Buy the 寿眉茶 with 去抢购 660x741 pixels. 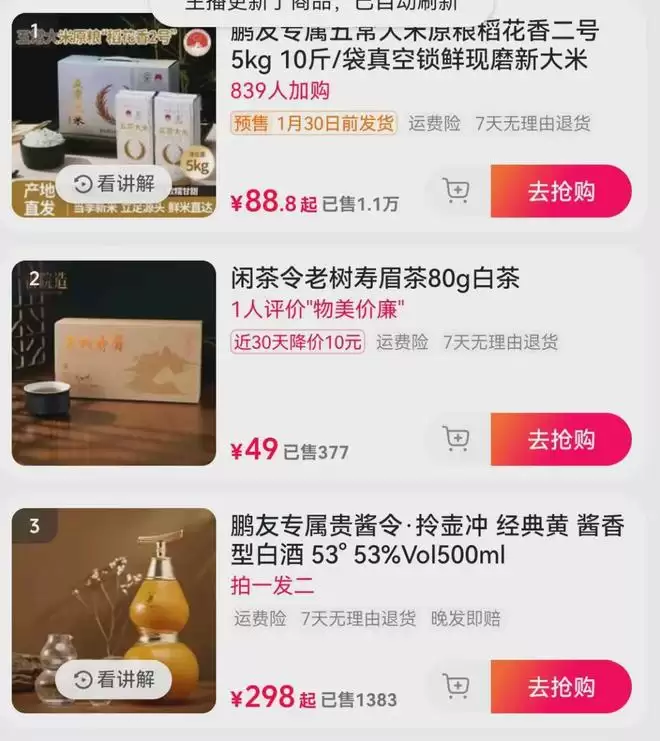coord(560,438)
